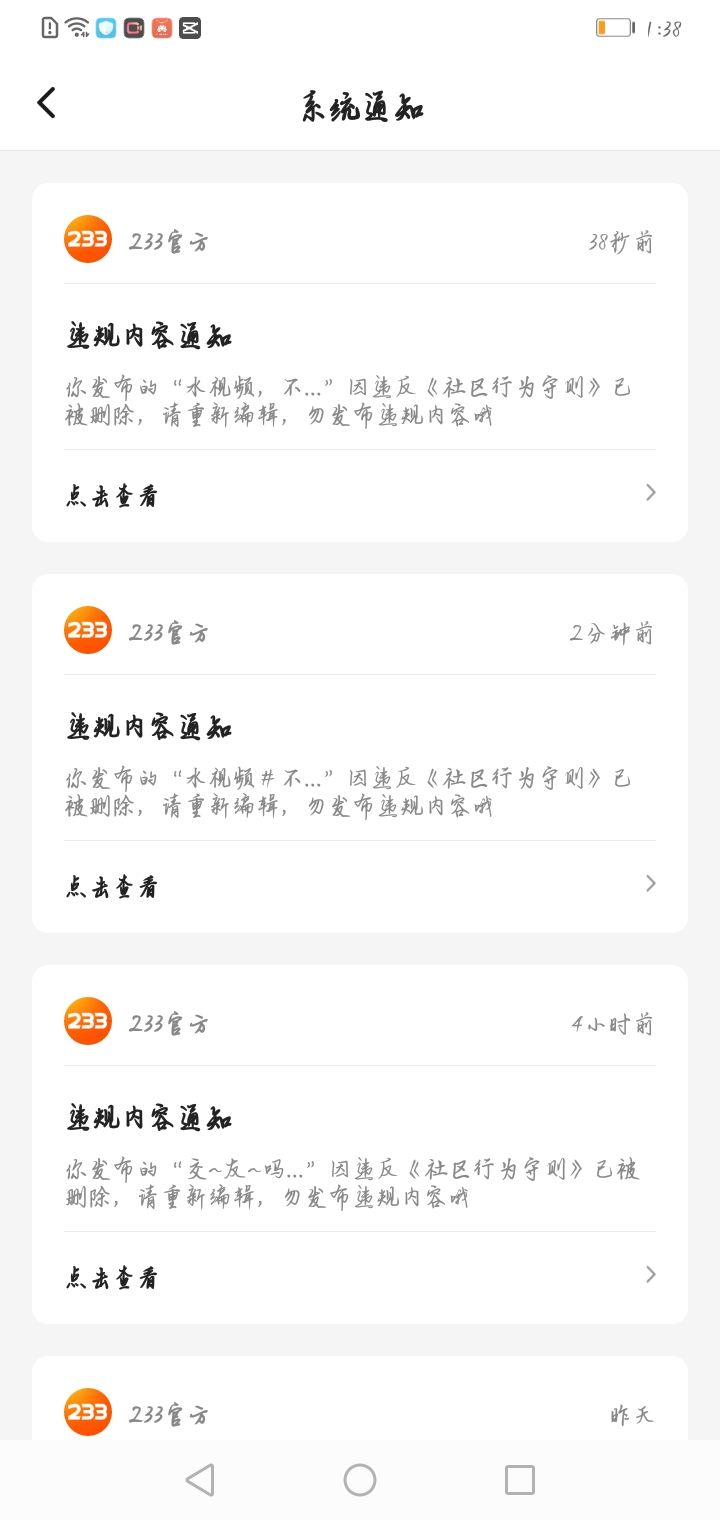This screenshot has width=720, height=1520.
Task: Open the 233官方 notification from 昨天
Action: coord(360,1412)
